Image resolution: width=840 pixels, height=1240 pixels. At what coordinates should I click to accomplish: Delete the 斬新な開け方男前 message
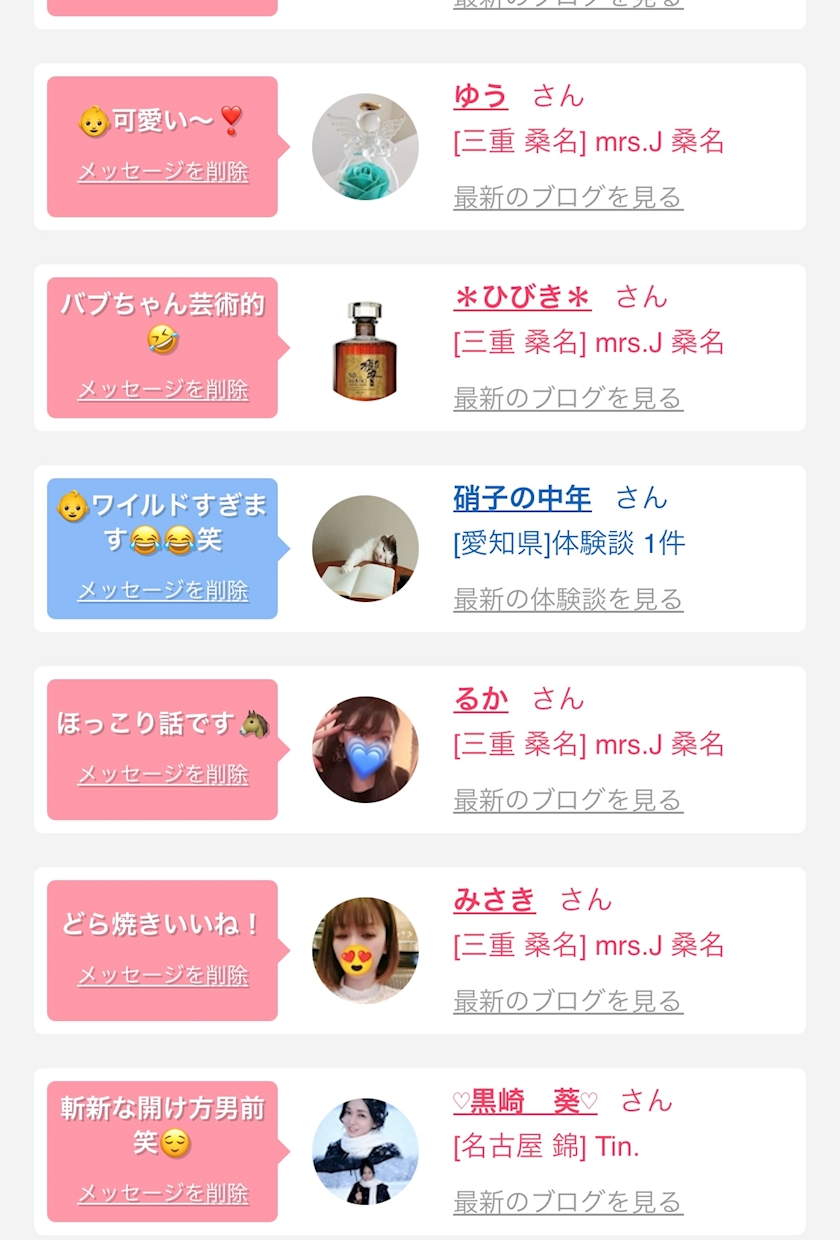click(x=163, y=1194)
